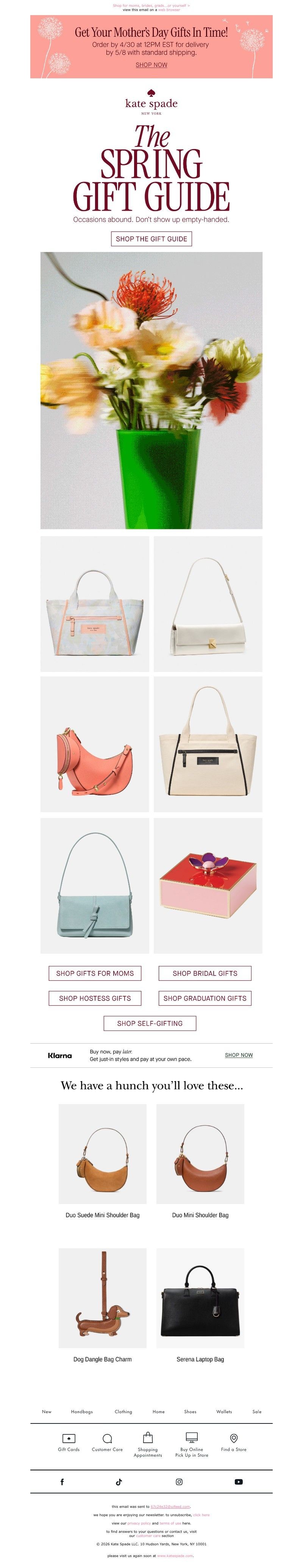Screen dimensions: 303x1568
Task: View this email in a web browser
Action: point(169,10)
